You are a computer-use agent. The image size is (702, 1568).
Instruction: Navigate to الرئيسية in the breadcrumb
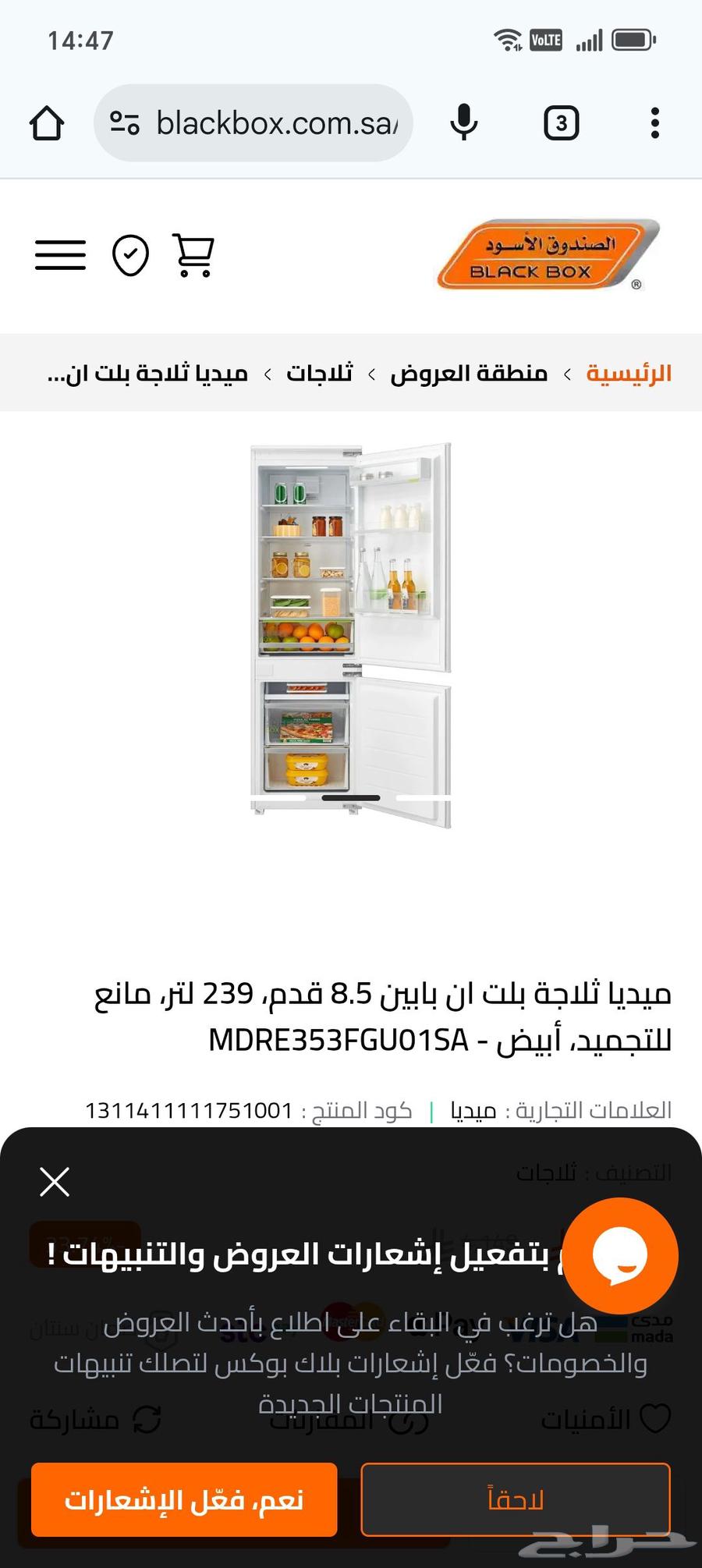[630, 373]
